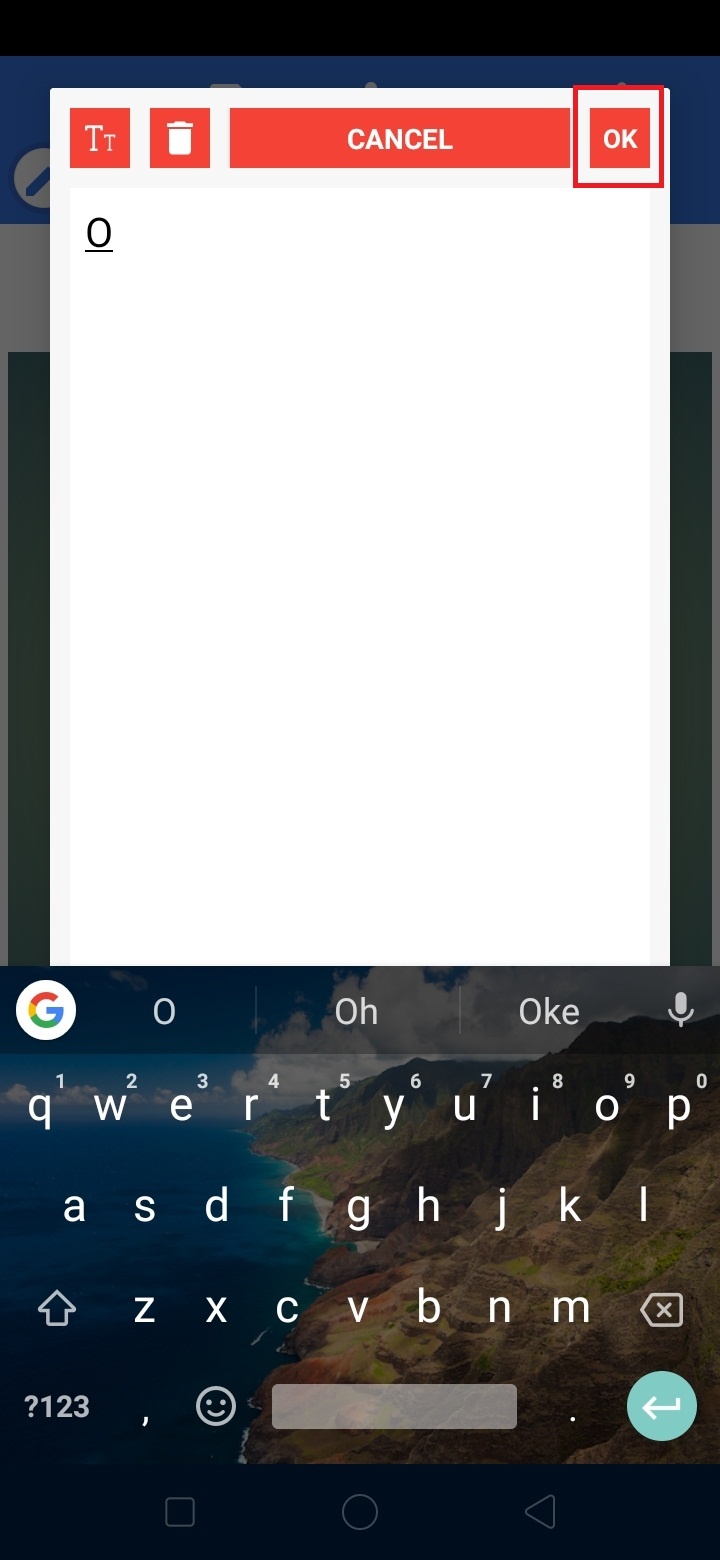Tap the Google logo on keyboard
The image size is (720, 1560).
(x=46, y=1011)
